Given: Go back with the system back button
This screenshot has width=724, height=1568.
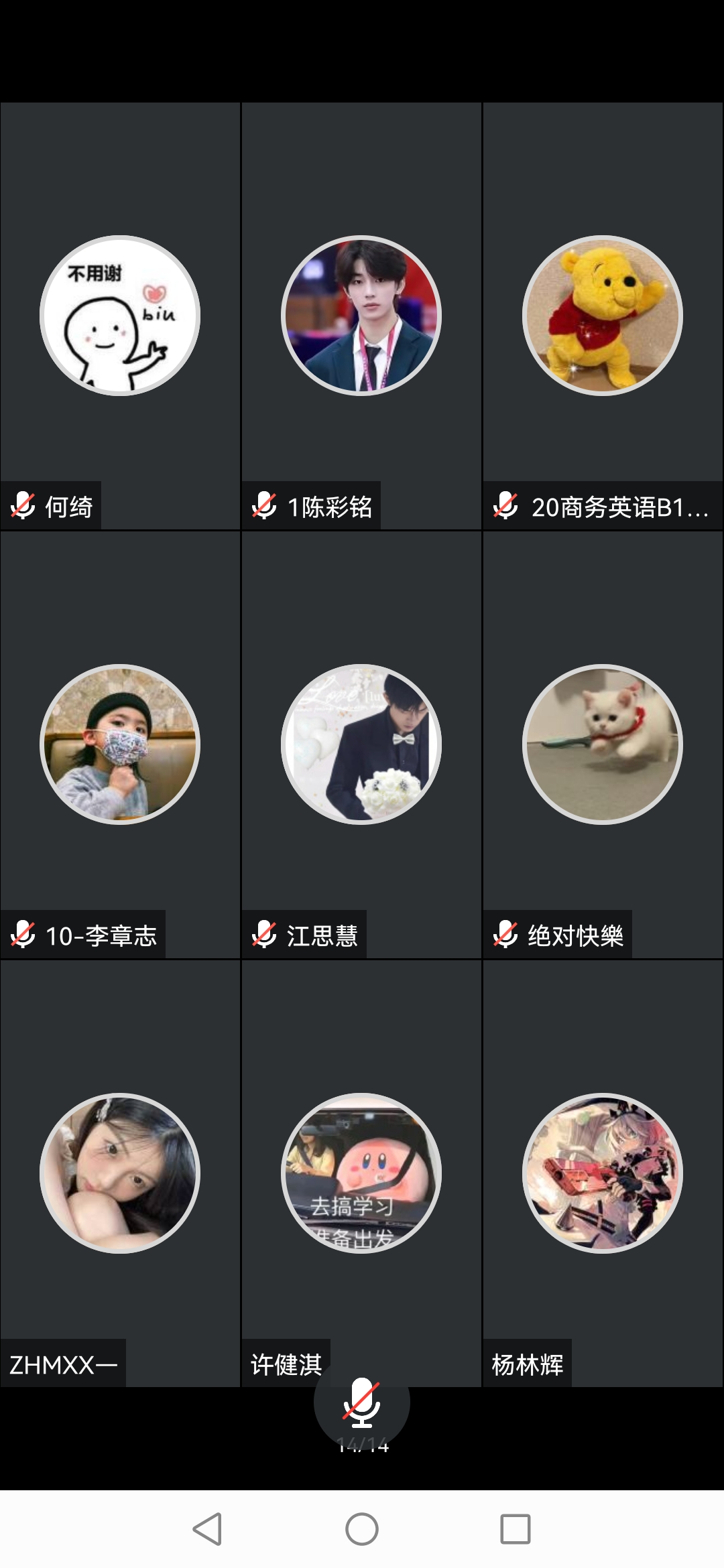Looking at the screenshot, I should (207, 1529).
